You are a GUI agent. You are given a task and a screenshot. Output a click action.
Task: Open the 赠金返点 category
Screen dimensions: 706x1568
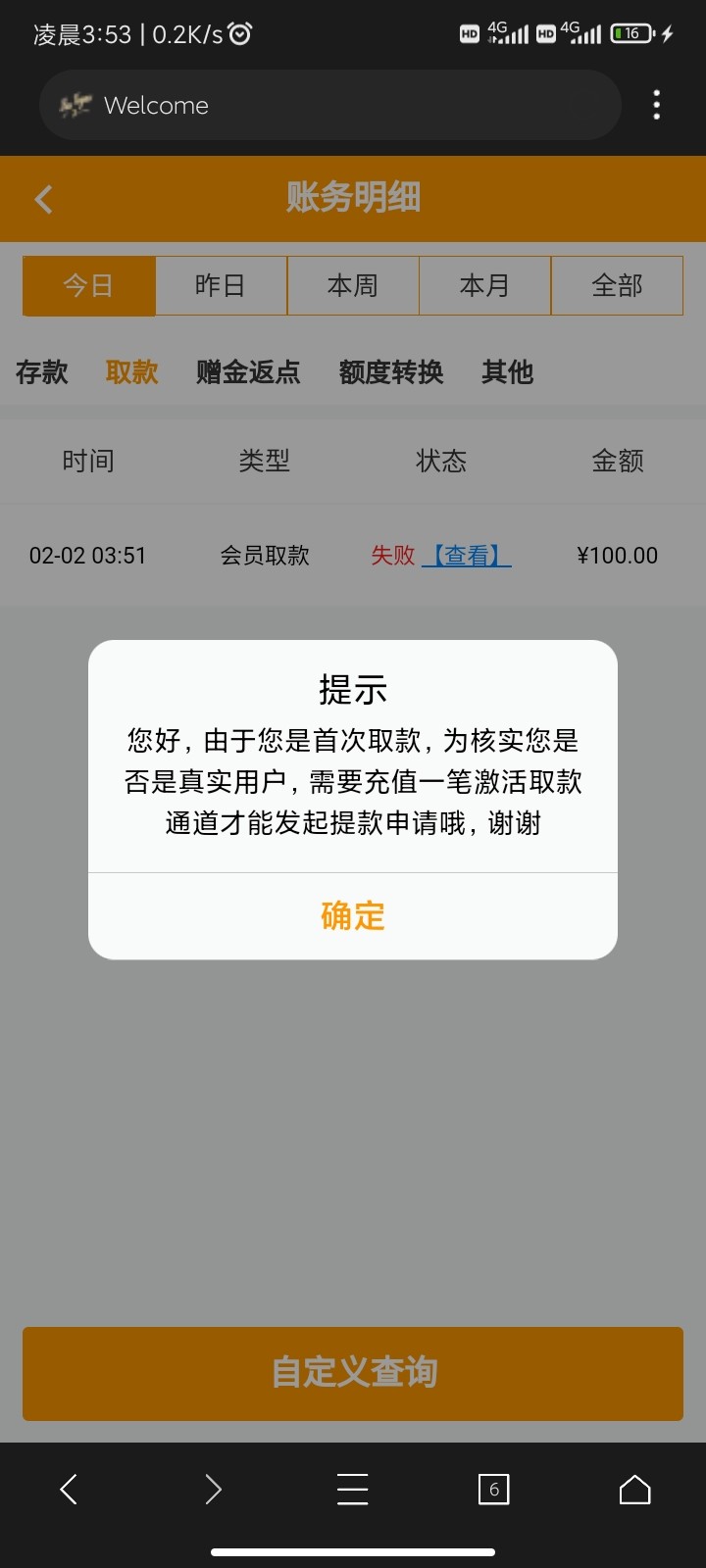point(246,372)
